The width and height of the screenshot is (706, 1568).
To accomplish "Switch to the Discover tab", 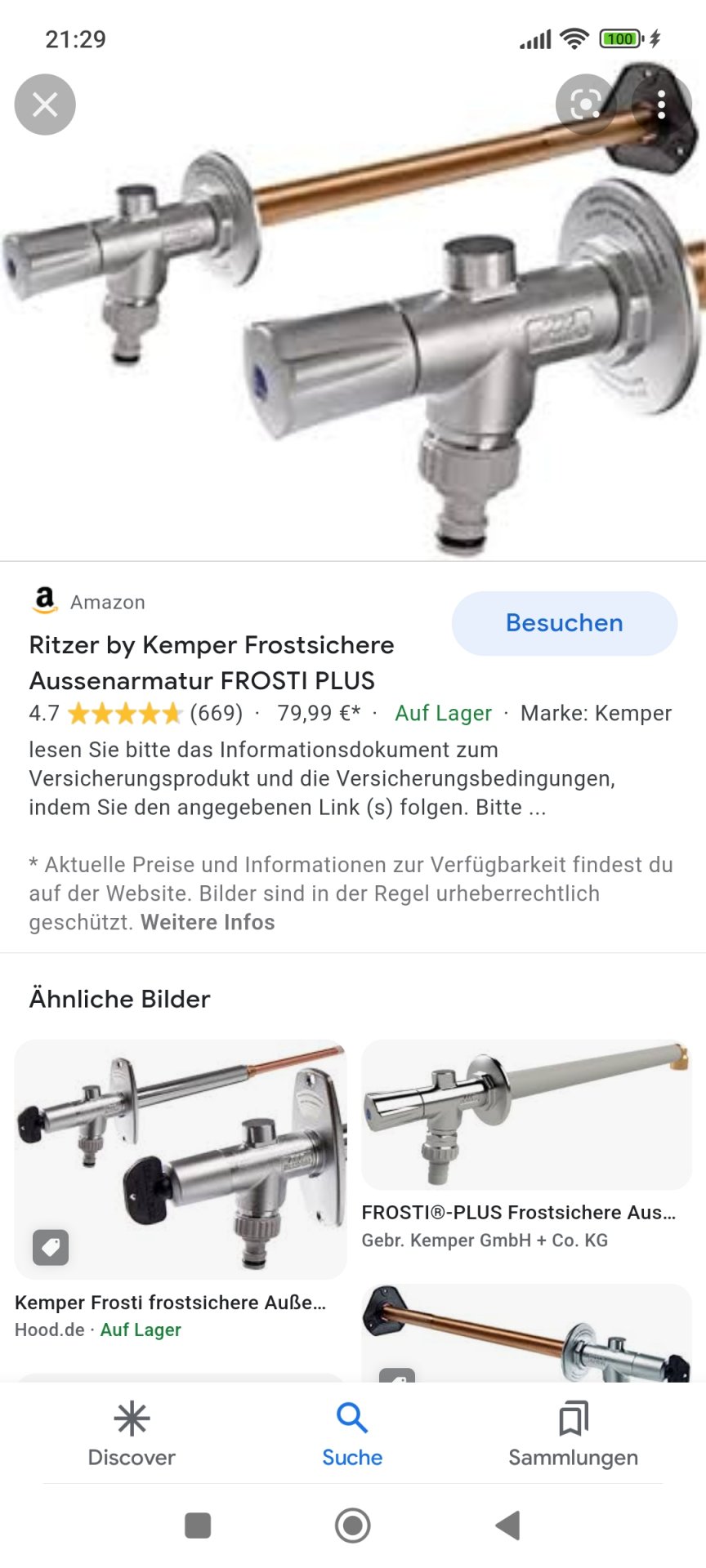I will point(132,1435).
